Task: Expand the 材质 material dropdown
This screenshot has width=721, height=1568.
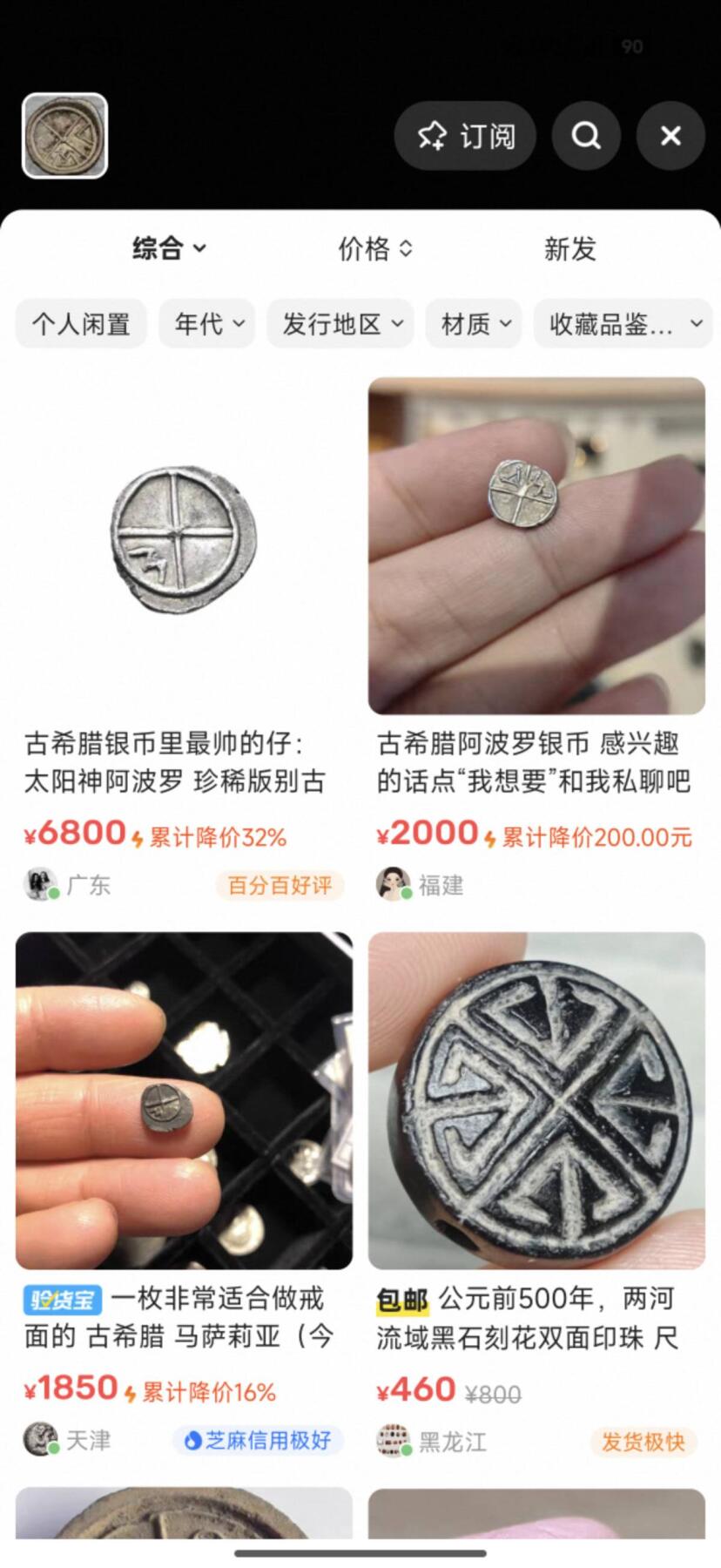Action: pos(473,323)
